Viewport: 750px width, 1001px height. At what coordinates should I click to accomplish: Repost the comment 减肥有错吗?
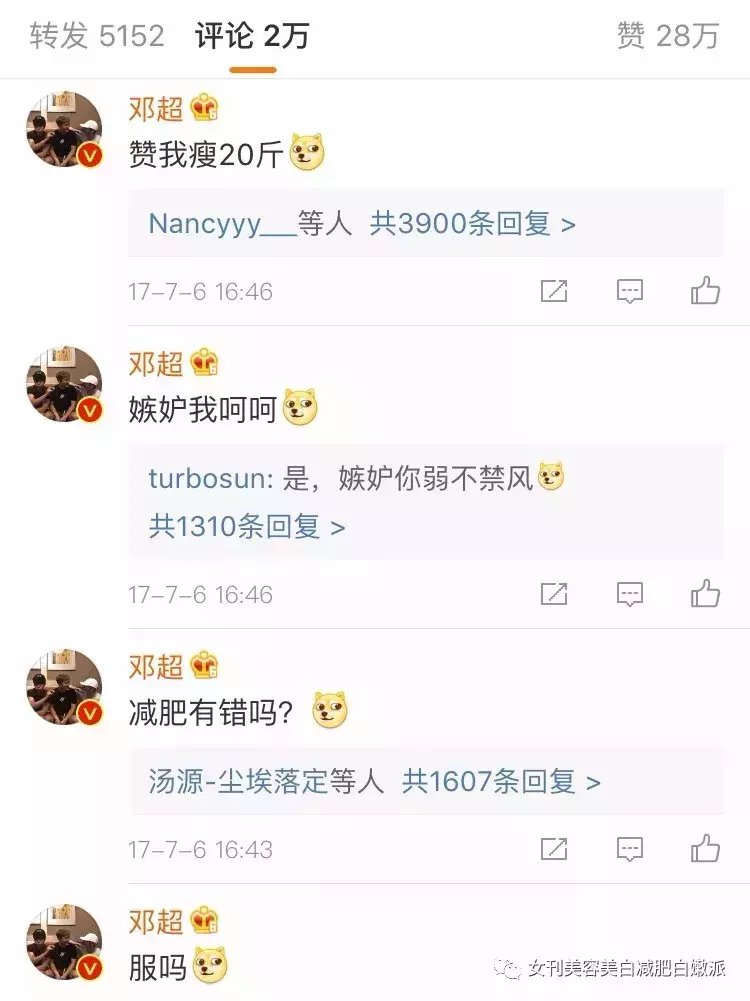point(554,849)
